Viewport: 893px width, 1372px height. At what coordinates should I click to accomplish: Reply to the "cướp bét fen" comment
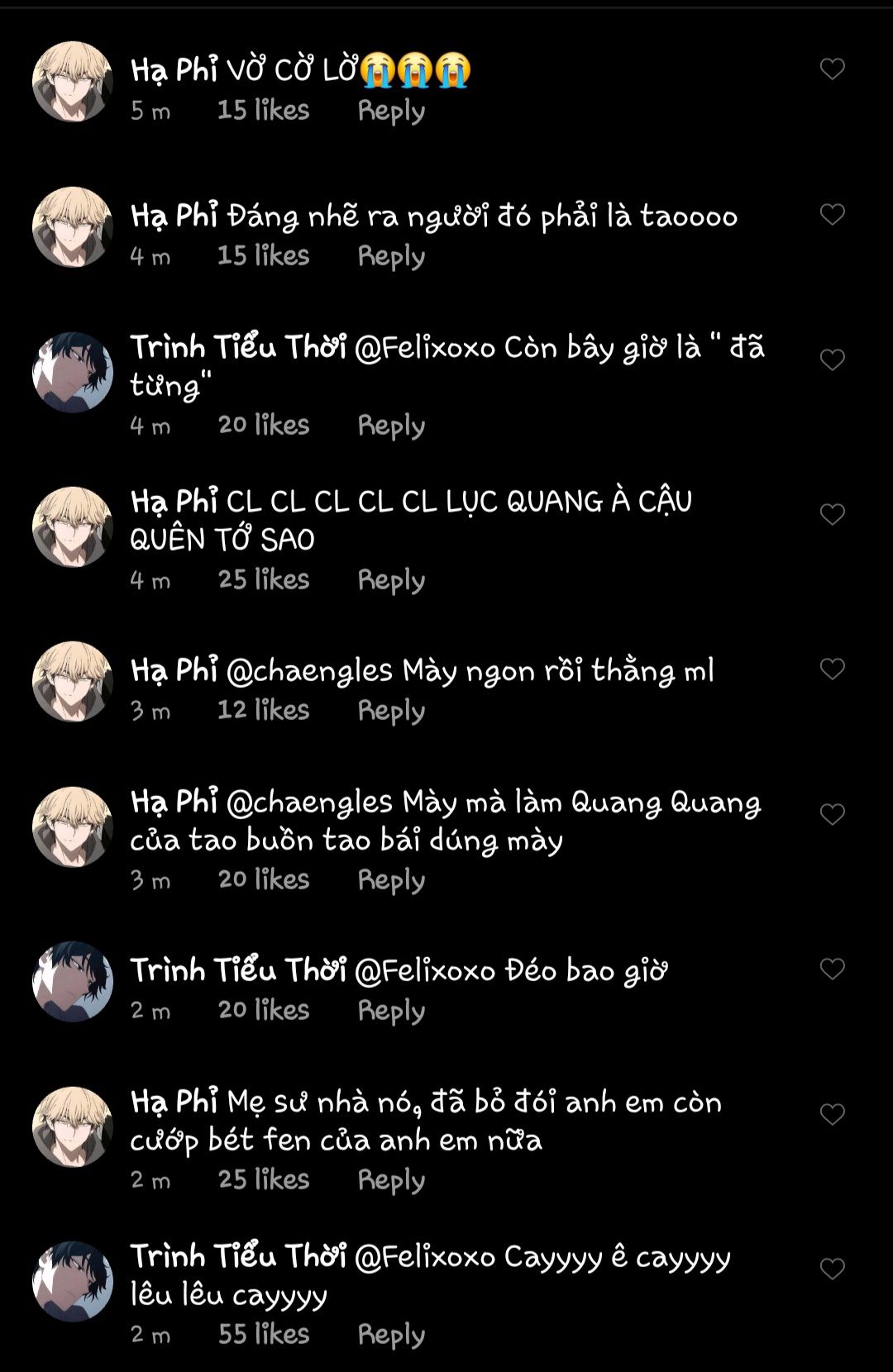click(391, 1180)
